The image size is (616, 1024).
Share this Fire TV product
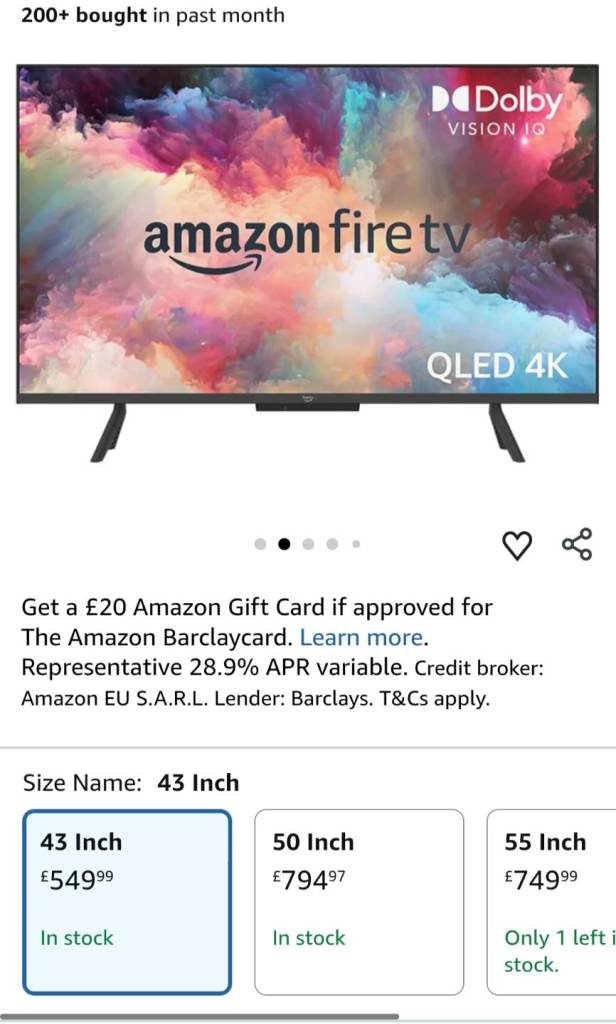[x=577, y=544]
